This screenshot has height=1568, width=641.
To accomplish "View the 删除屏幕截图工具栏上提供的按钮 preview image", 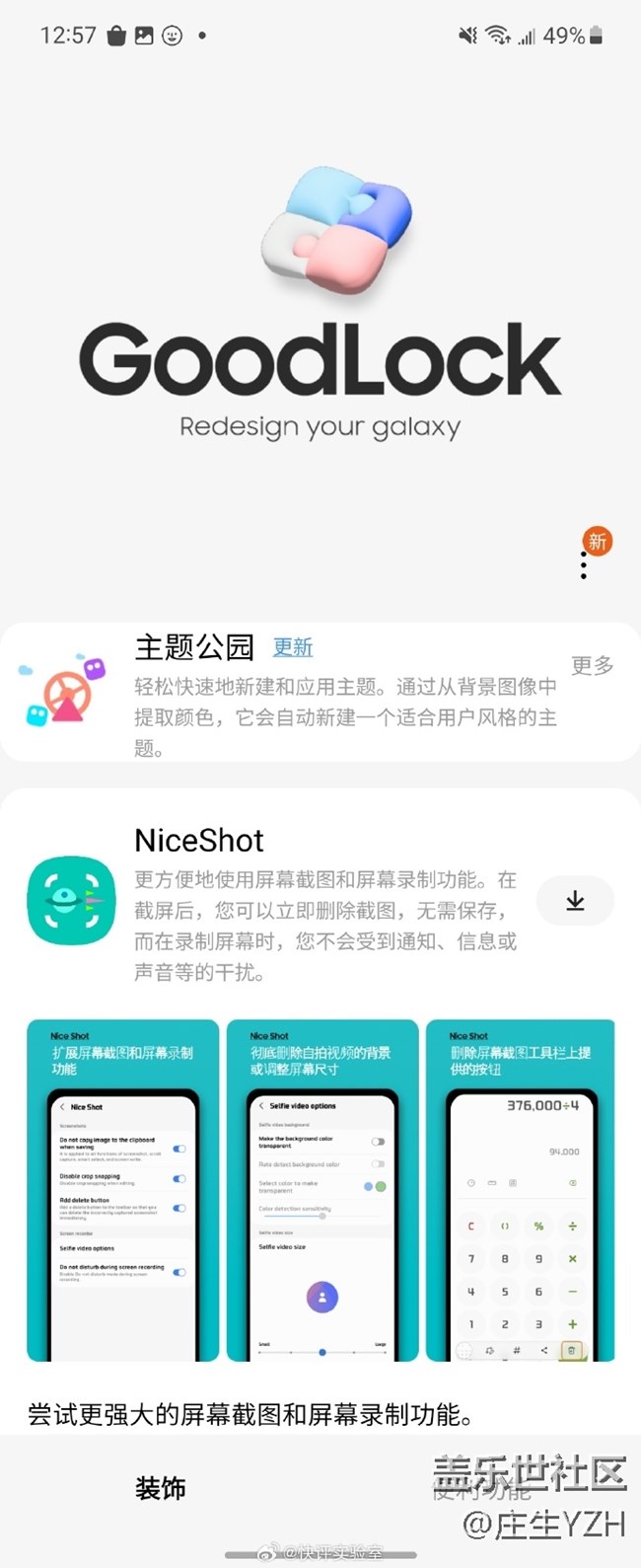I will (x=521, y=1190).
